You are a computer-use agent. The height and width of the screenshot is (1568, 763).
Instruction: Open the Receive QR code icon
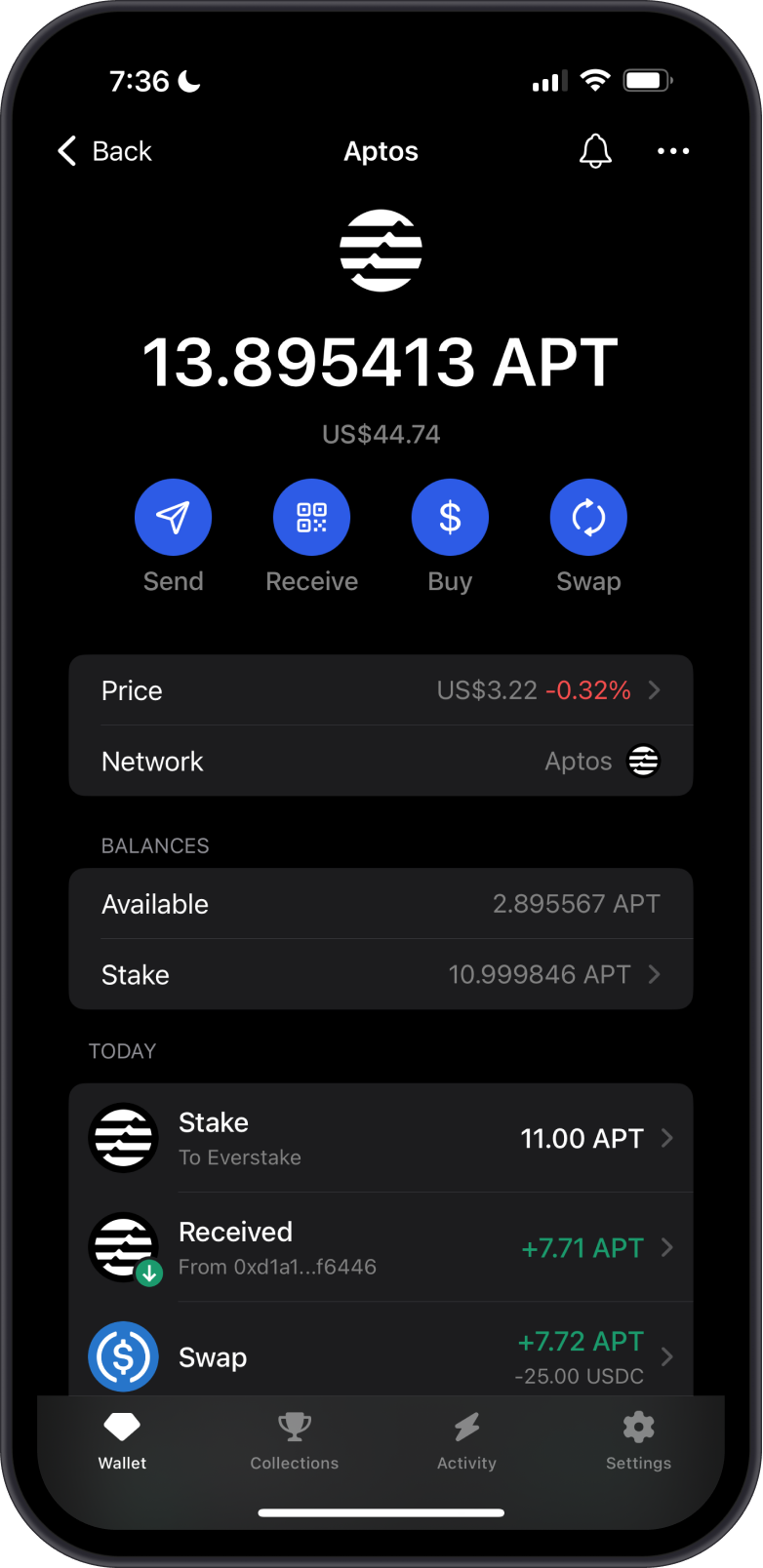coord(311,517)
